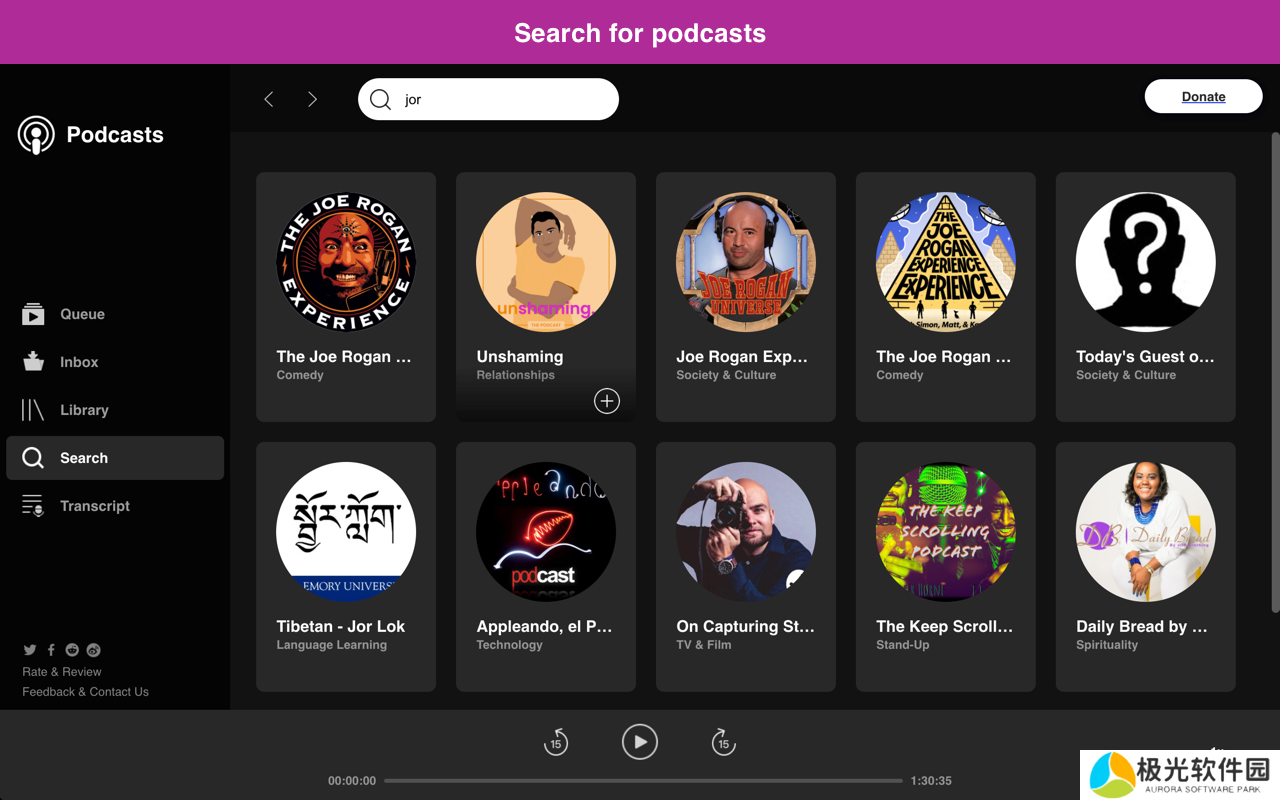Add Unshaming podcast with the plus icon

pyautogui.click(x=606, y=401)
